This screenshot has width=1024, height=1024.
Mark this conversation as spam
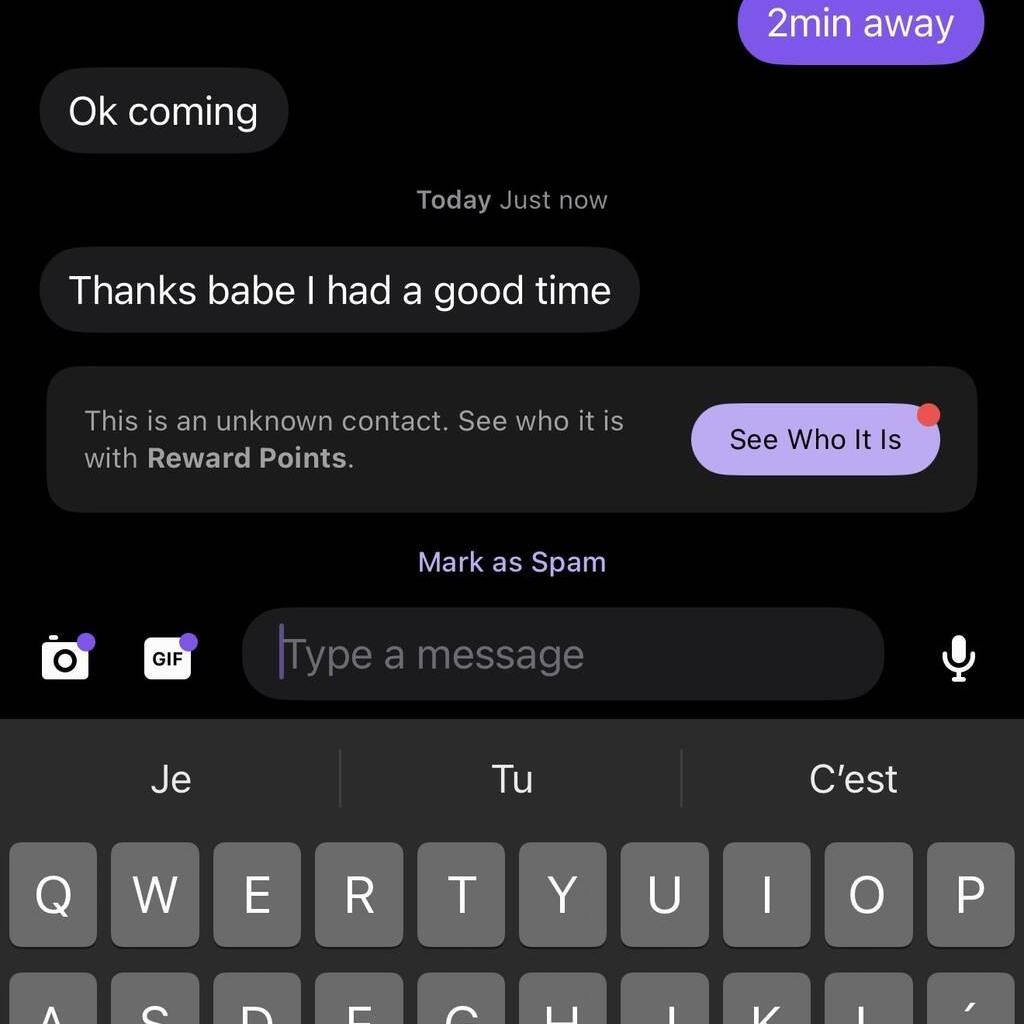coord(511,562)
